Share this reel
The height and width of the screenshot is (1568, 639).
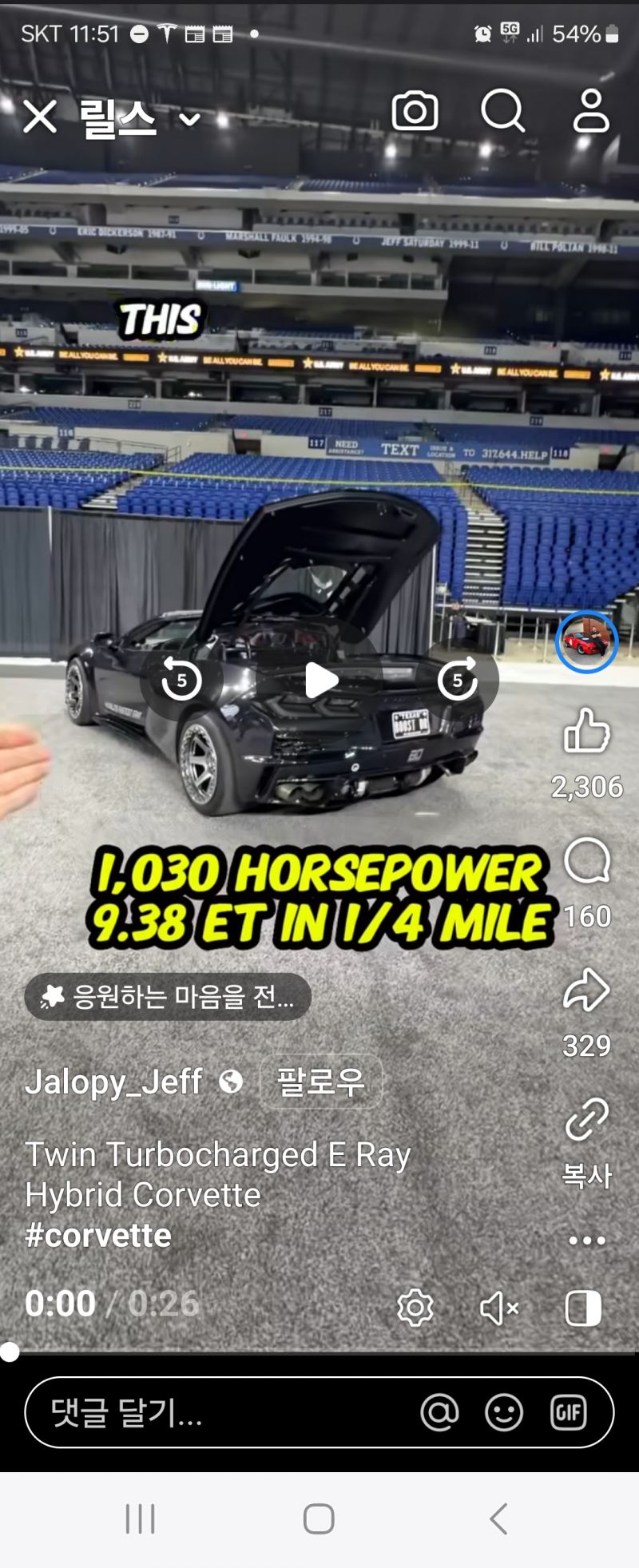(x=586, y=990)
